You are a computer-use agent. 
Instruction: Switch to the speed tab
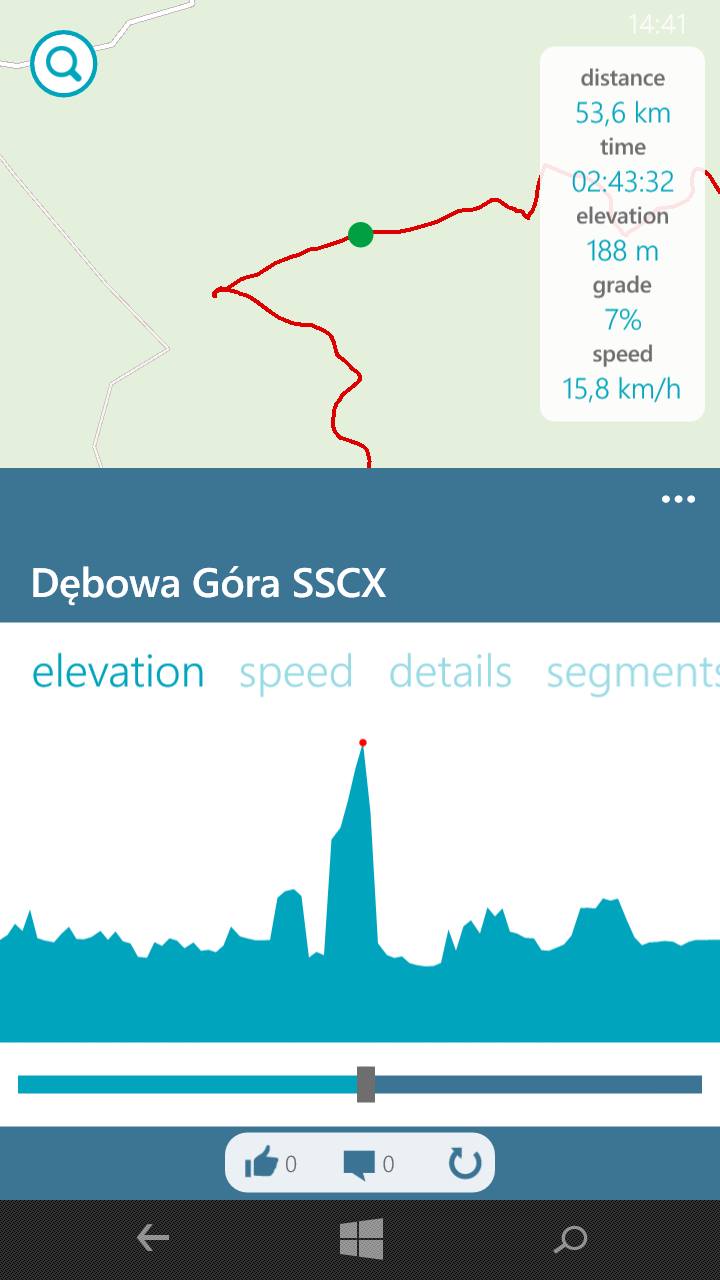(x=296, y=672)
